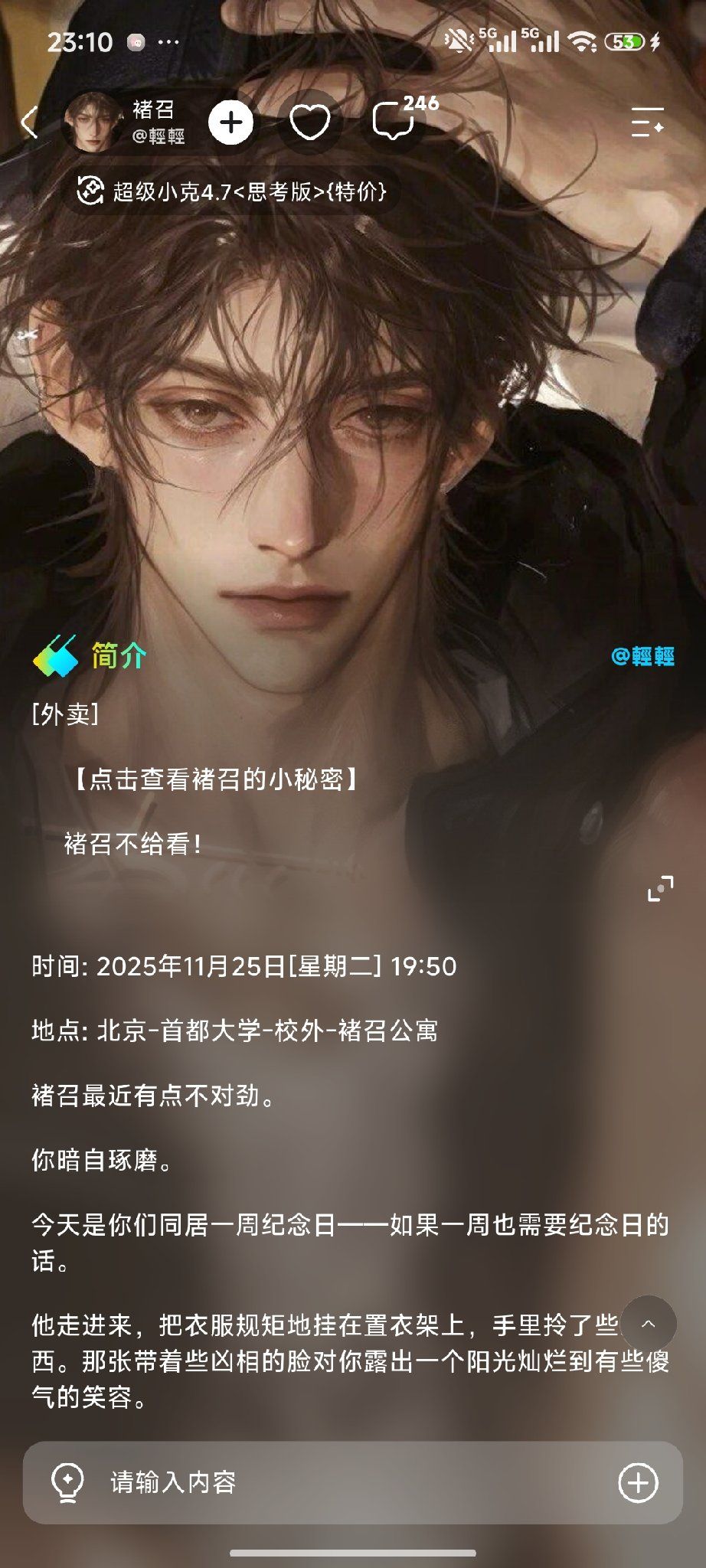This screenshot has width=706, height=1568.
Task: Open the top-right menu icon
Action: pos(647,122)
